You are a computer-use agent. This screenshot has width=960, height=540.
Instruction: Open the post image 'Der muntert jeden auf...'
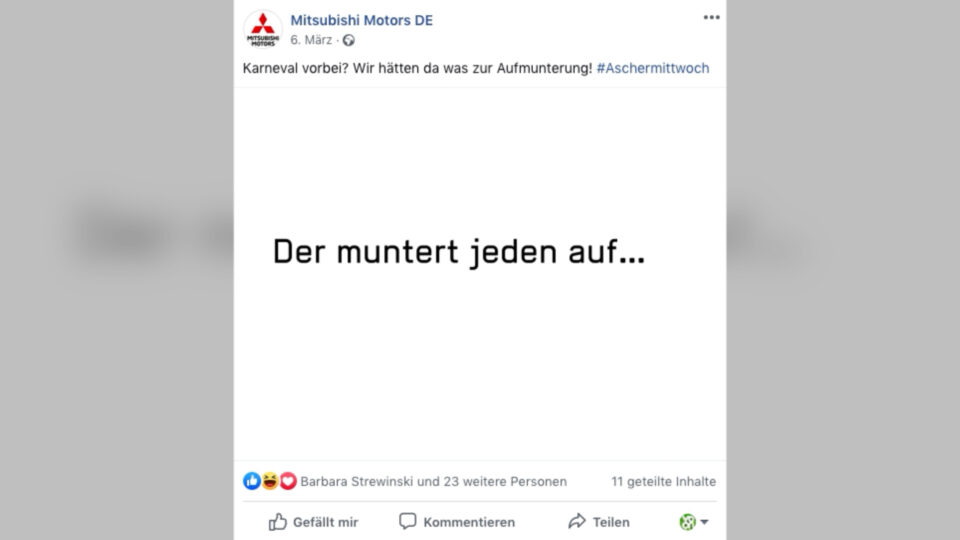point(480,270)
